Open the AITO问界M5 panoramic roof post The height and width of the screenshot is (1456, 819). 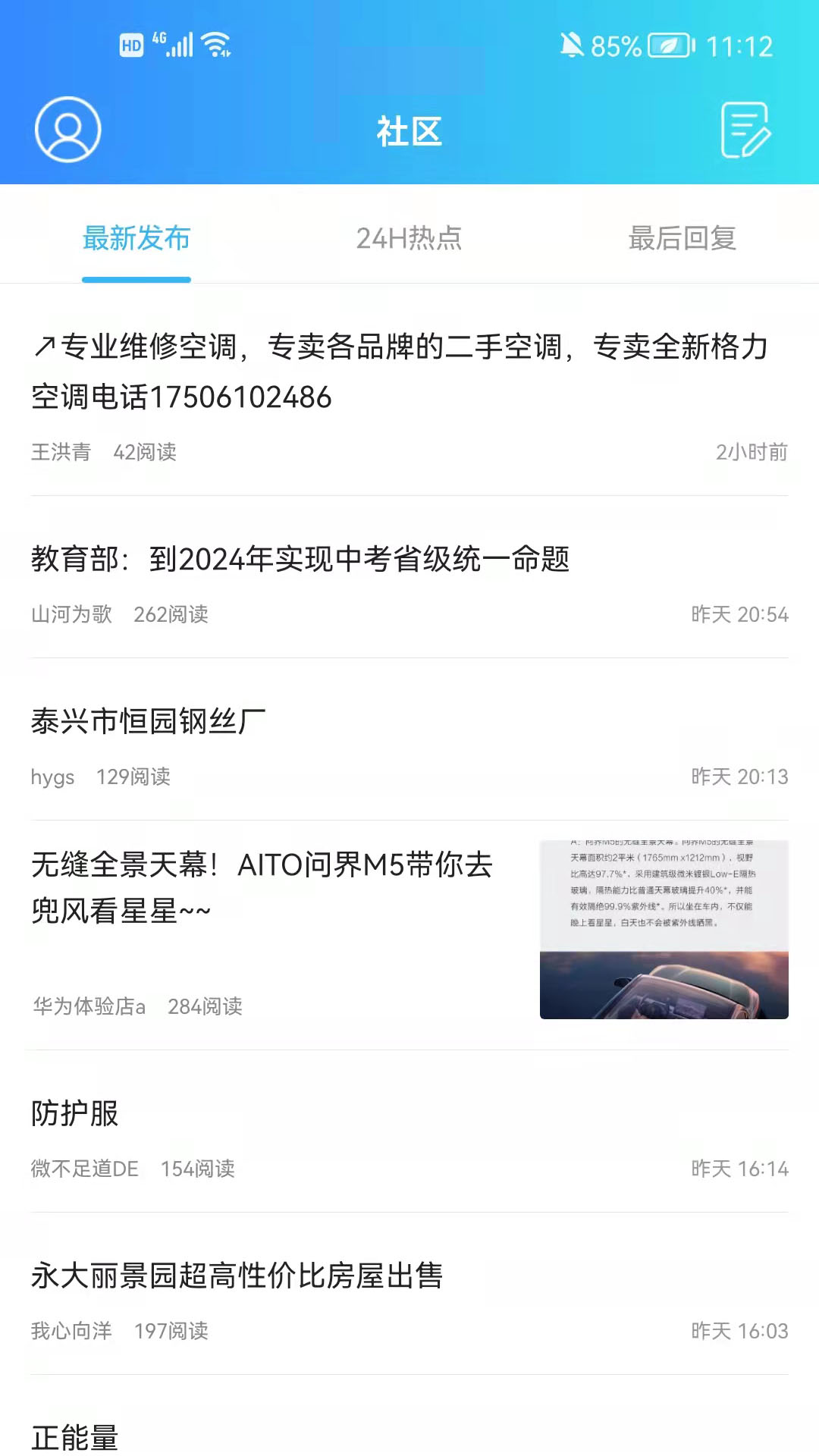[262, 887]
